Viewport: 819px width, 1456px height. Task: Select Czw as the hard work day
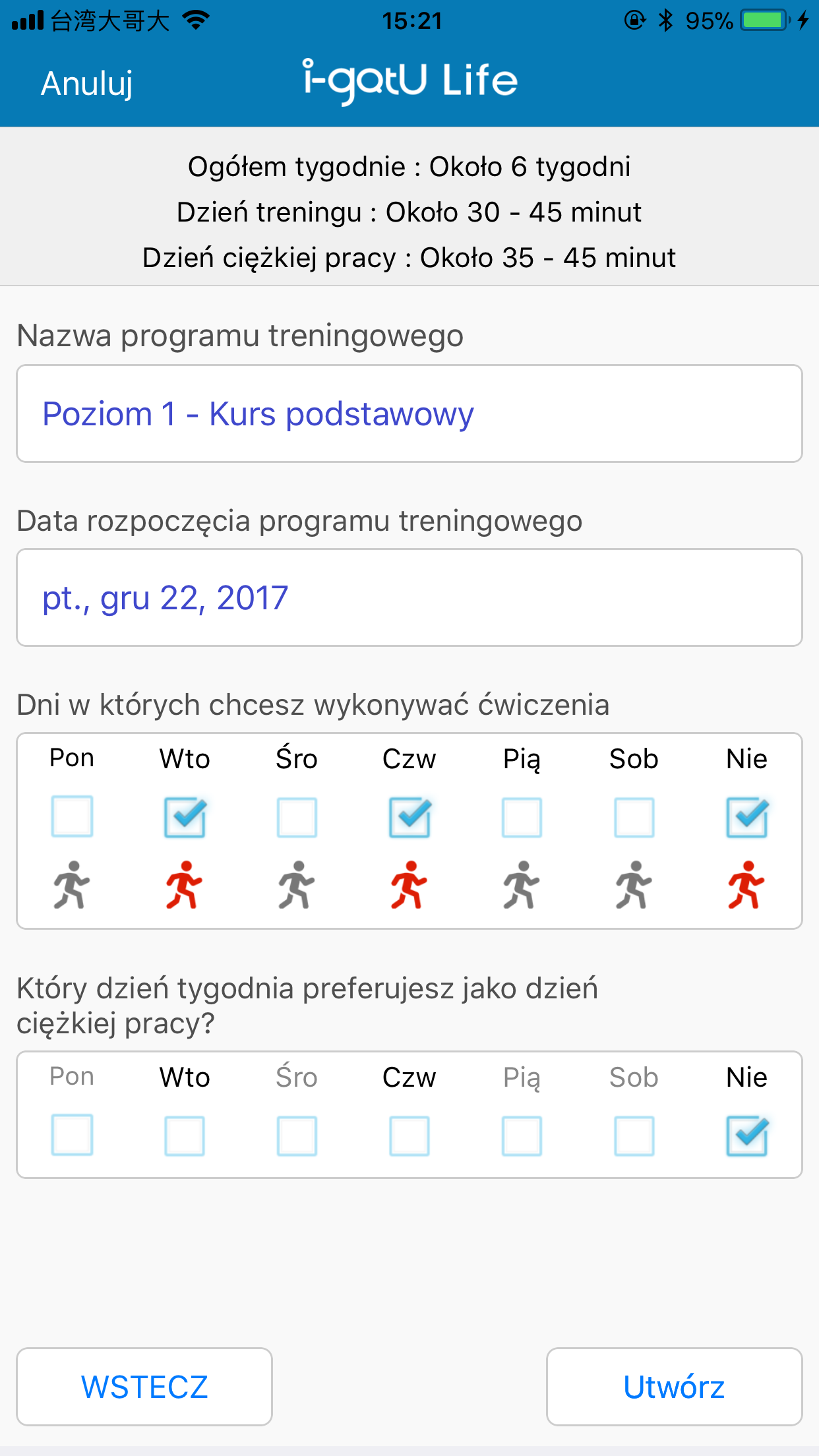coord(409,1136)
